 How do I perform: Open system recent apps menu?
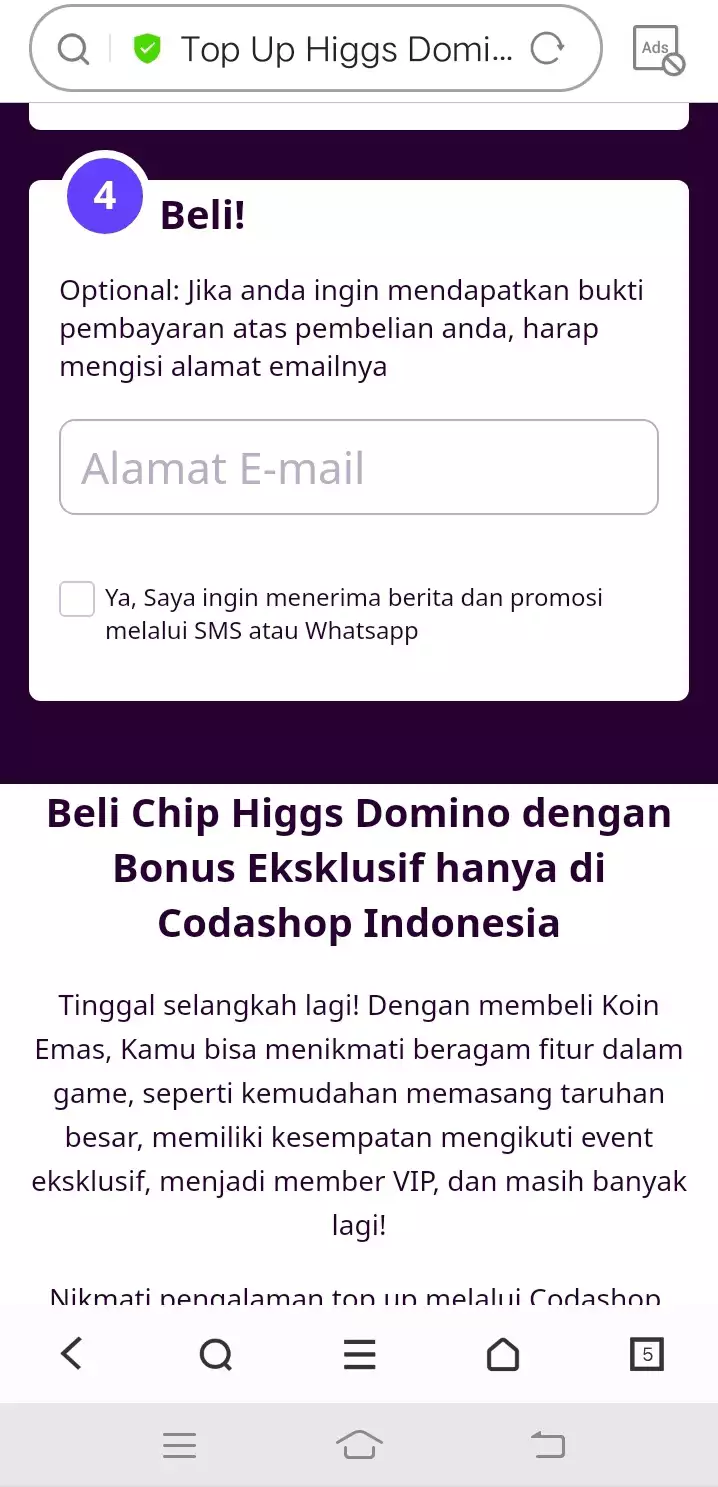tap(180, 1444)
